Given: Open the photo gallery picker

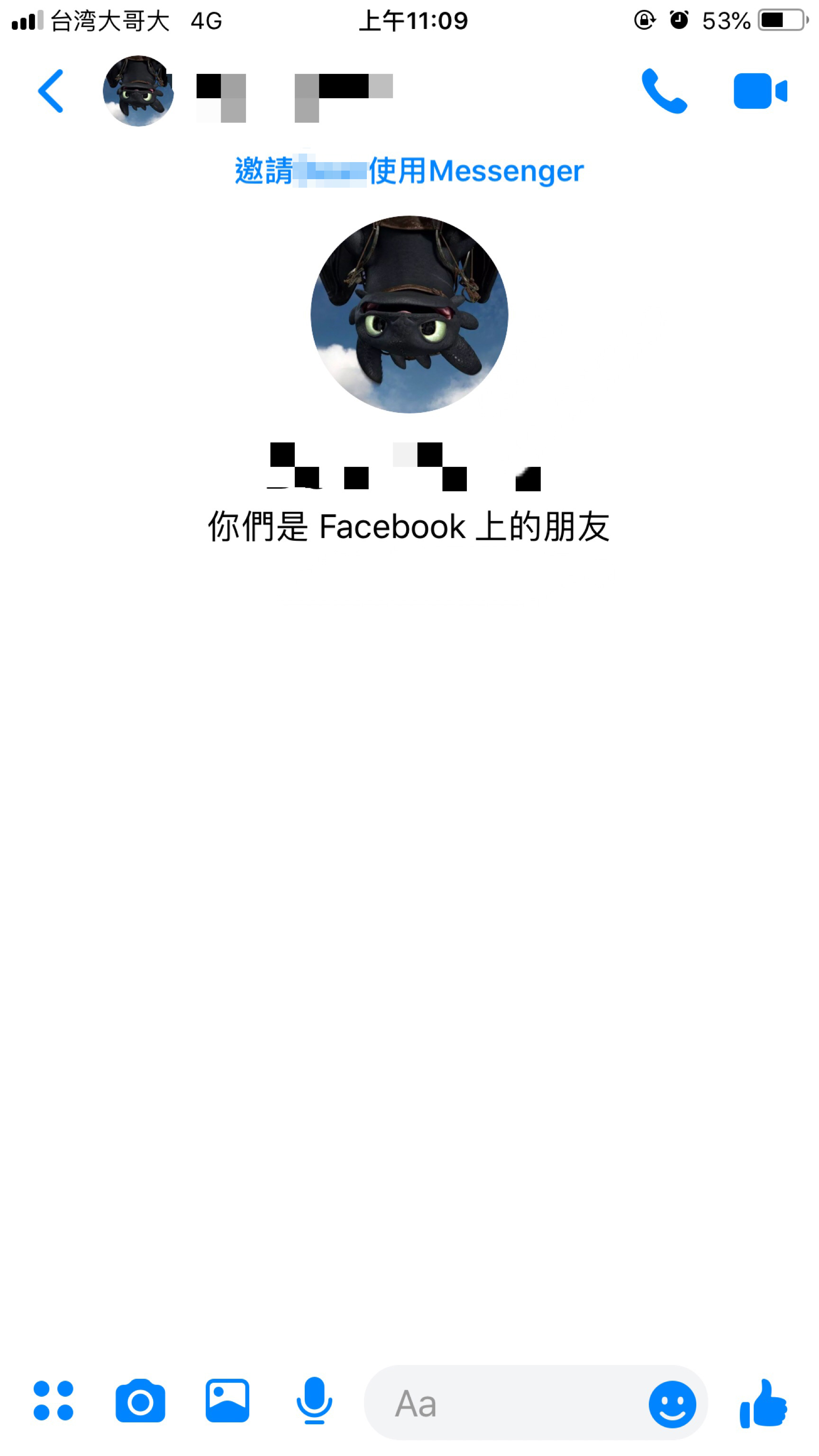Looking at the screenshot, I should click(227, 1401).
